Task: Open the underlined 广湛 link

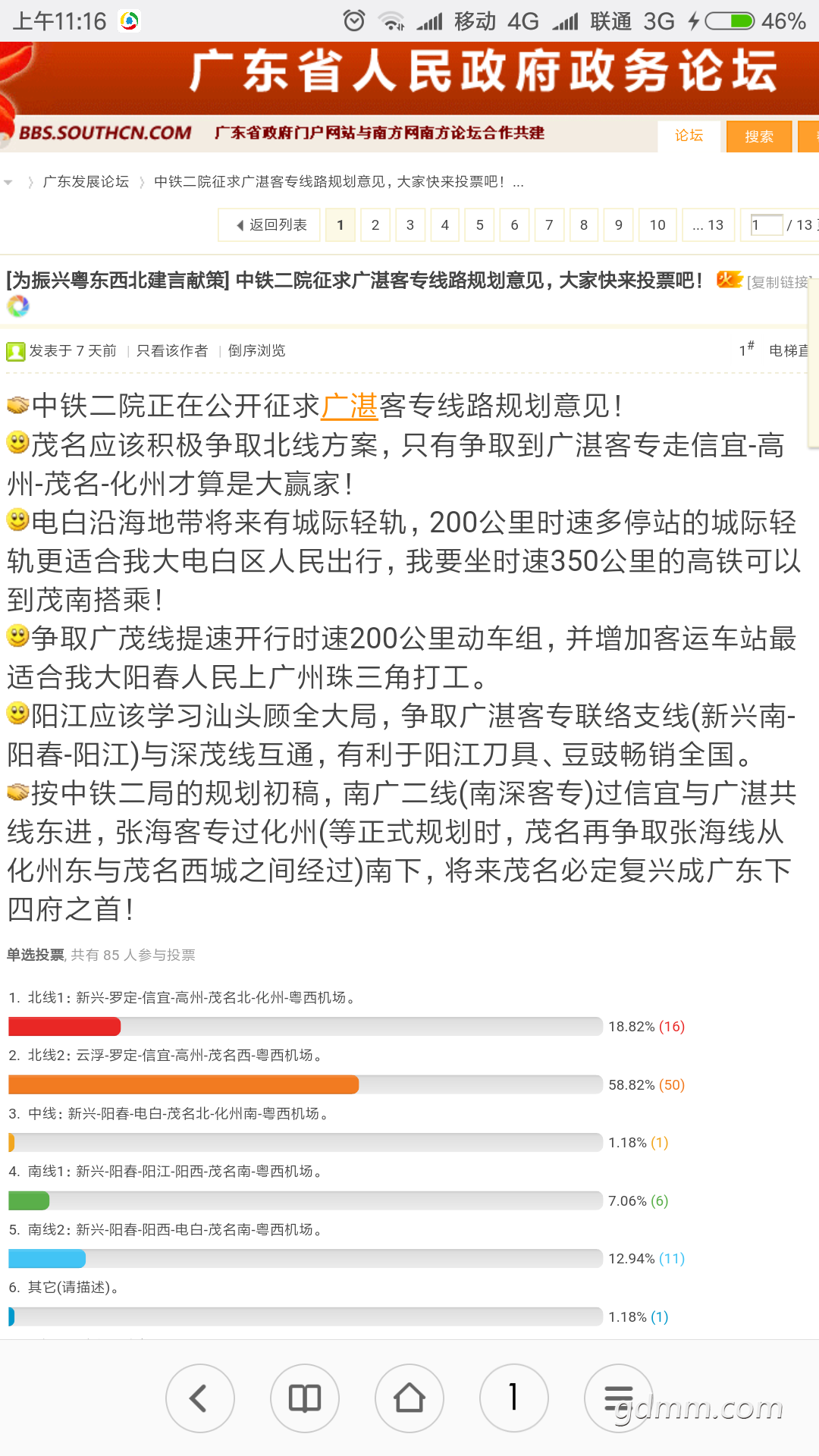Action: pyautogui.click(x=350, y=406)
